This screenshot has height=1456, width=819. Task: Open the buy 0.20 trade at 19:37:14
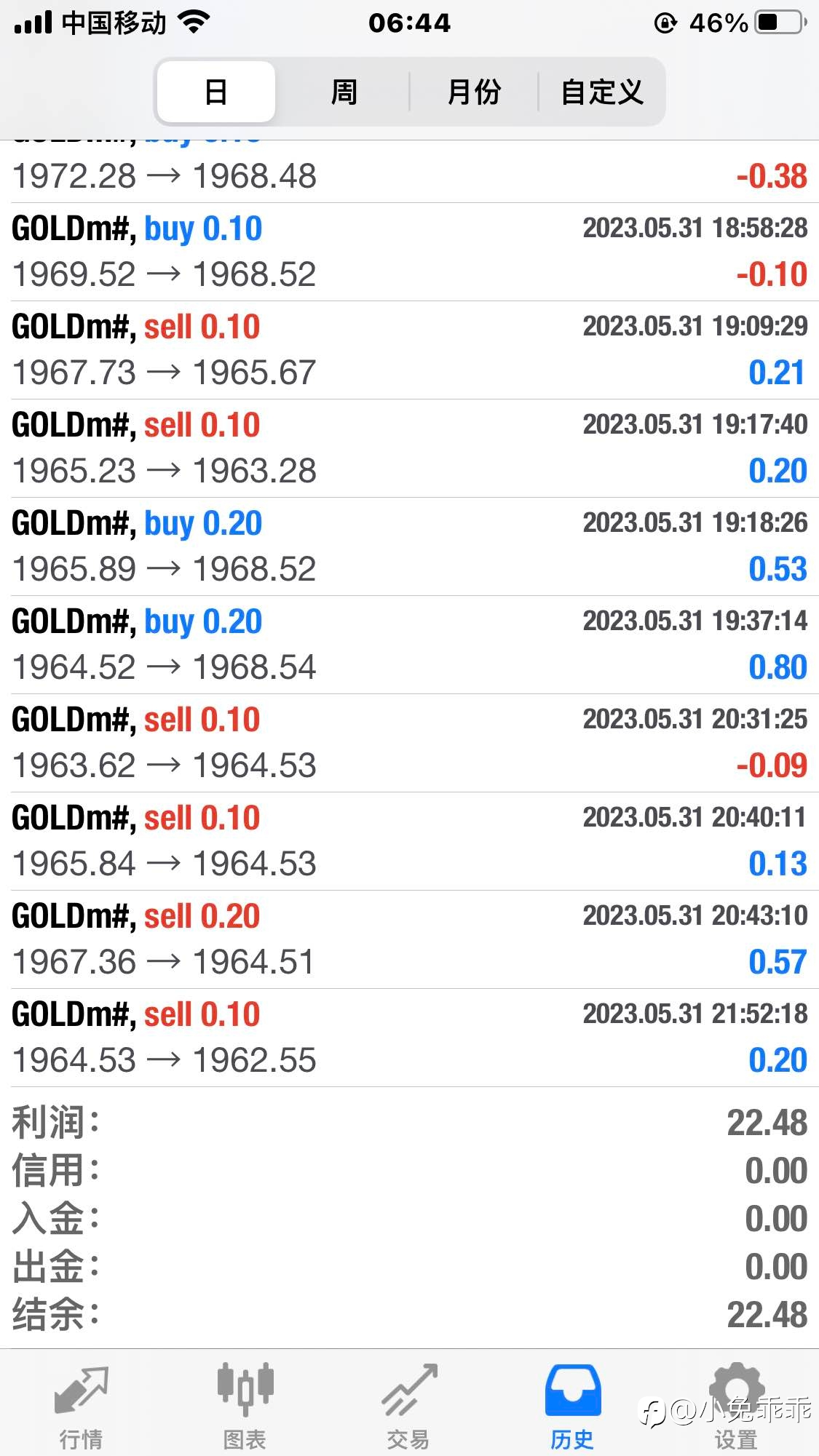pyautogui.click(x=409, y=645)
